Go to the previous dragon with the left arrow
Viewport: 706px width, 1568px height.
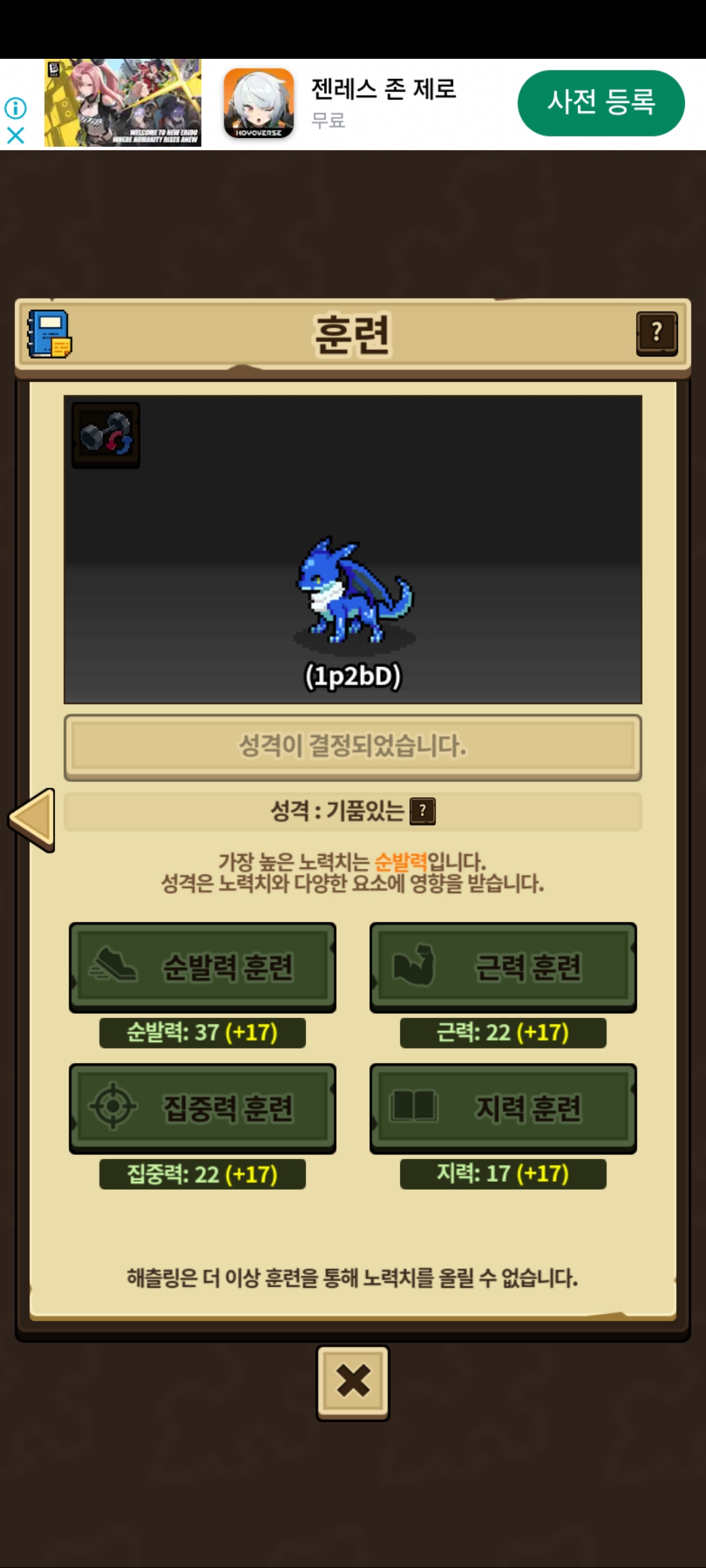pyautogui.click(x=33, y=819)
